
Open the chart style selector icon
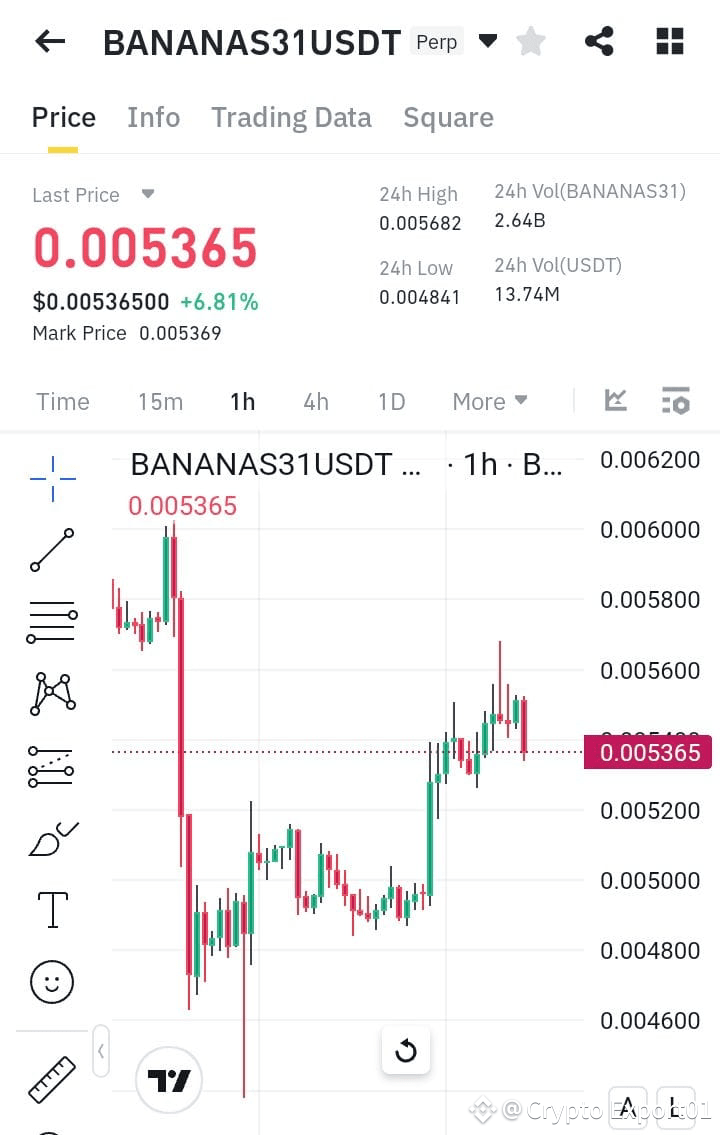pyautogui.click(x=615, y=400)
